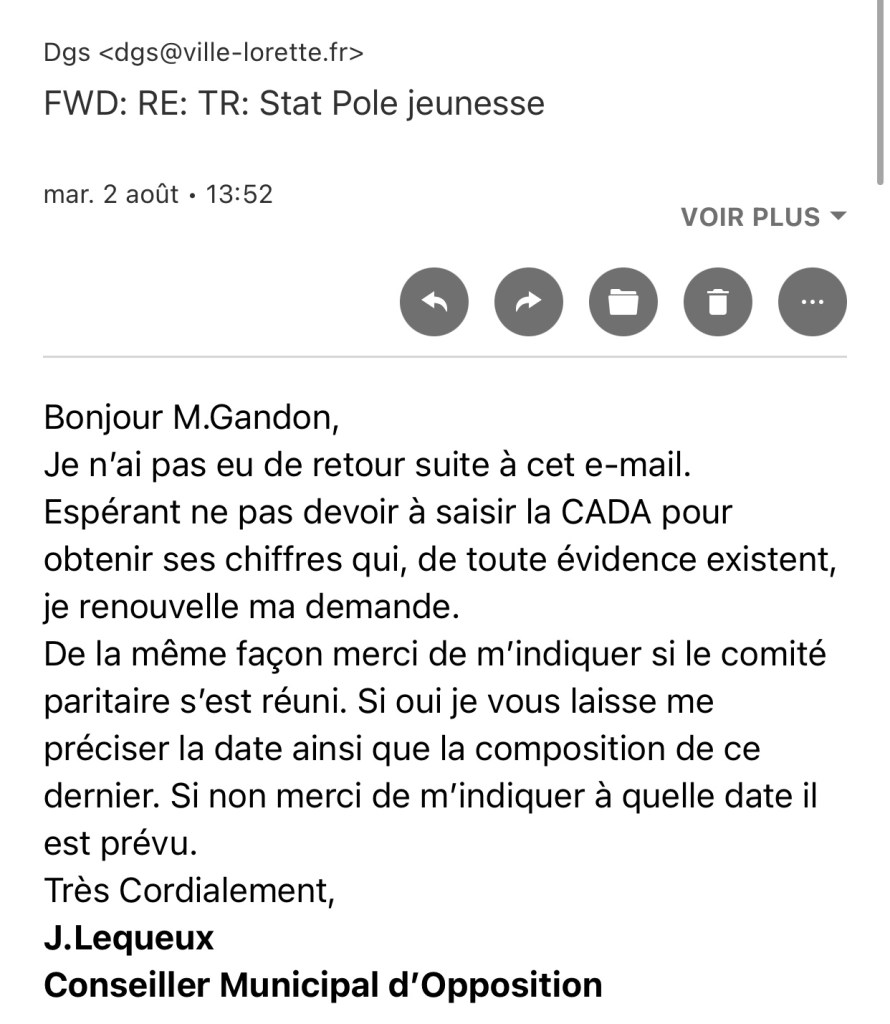
Task: Delete this email
Action: (x=717, y=301)
